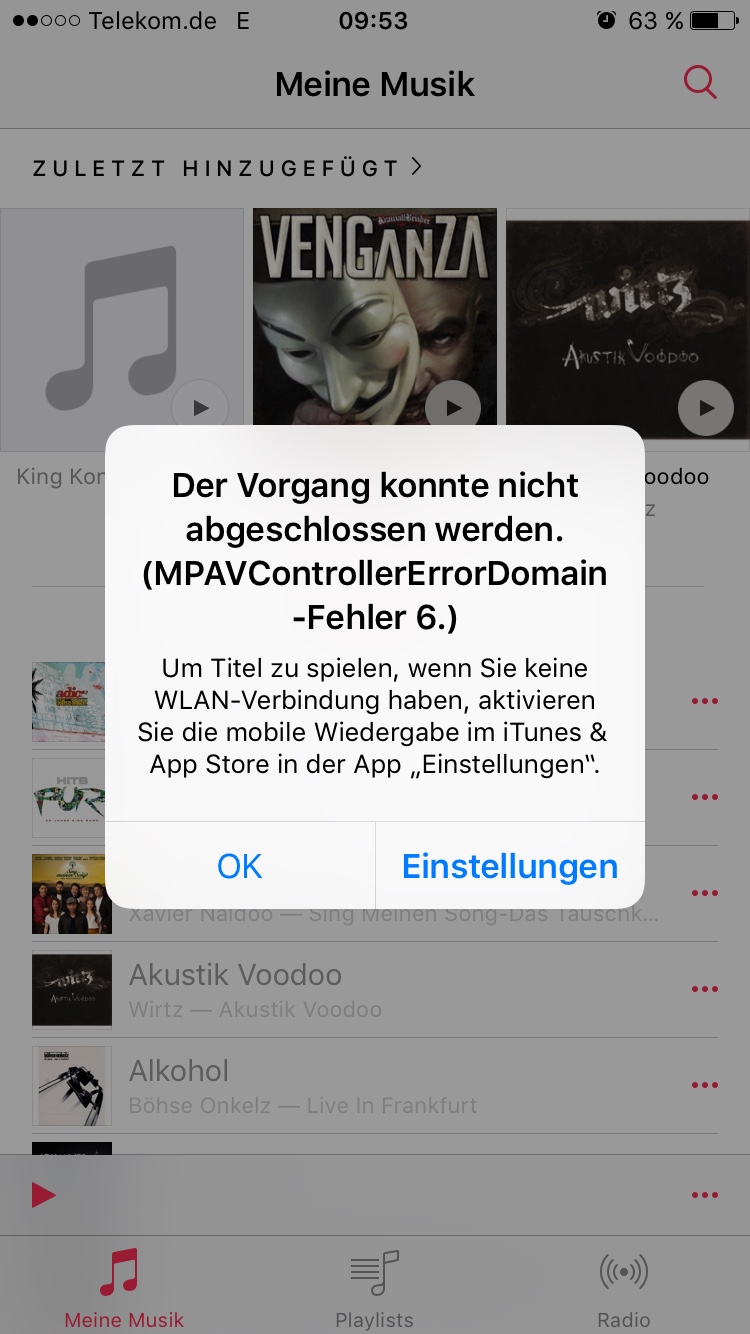Image resolution: width=750 pixels, height=1334 pixels.
Task: Play the King Kong album tile
Action: point(201,407)
